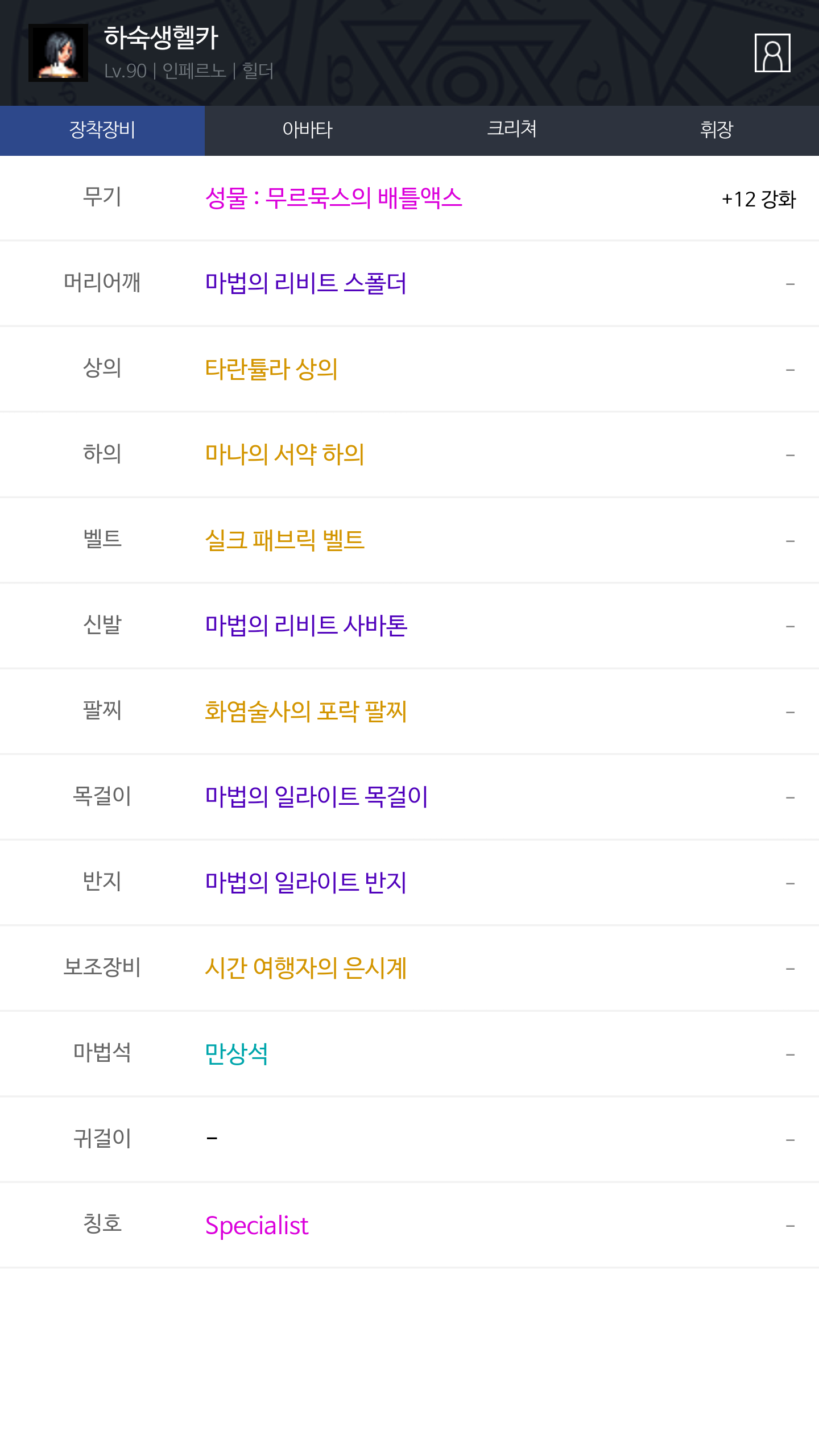Viewport: 819px width, 1456px height.
Task: Open the 휘장 tab
Action: point(717,130)
